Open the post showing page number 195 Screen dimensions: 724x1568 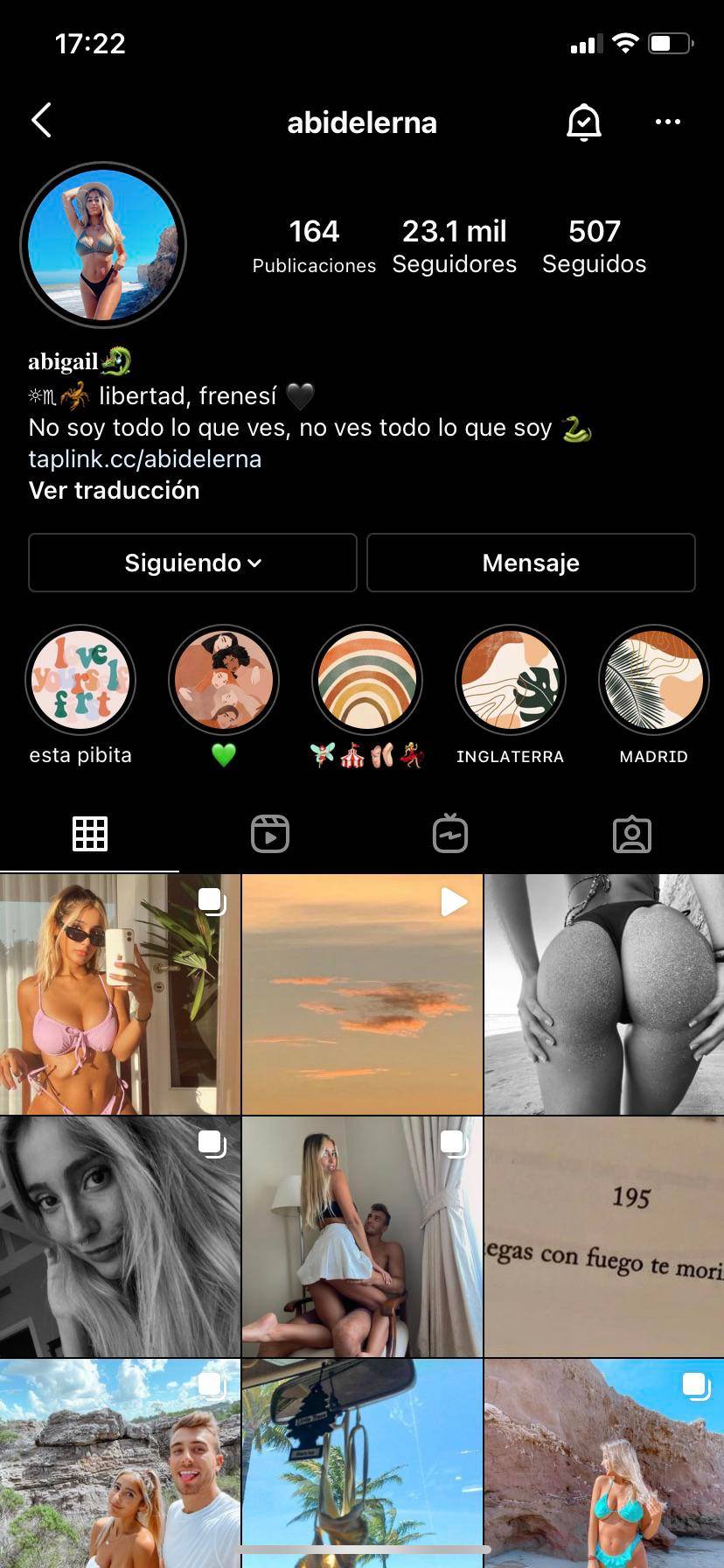click(604, 1235)
